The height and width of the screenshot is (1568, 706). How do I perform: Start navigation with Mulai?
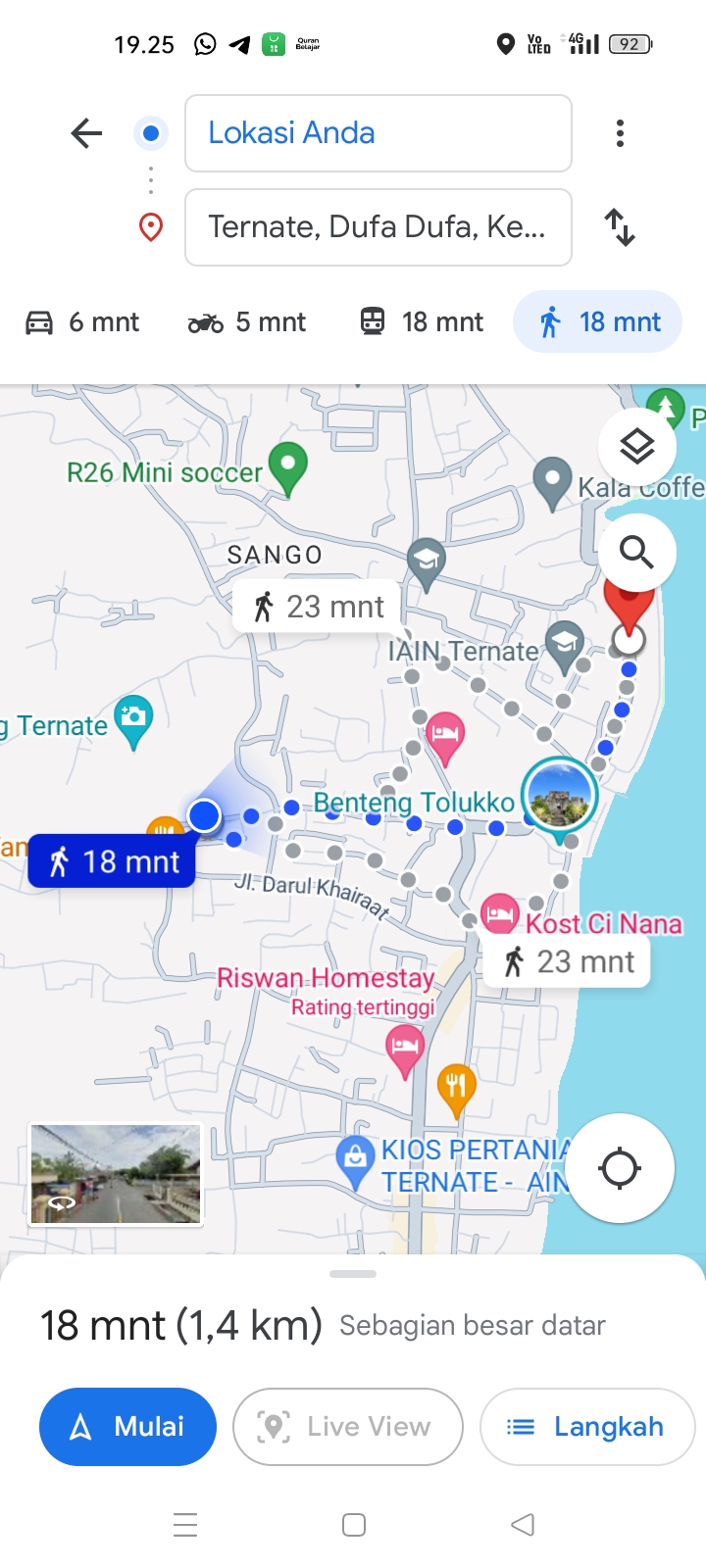point(127,1427)
